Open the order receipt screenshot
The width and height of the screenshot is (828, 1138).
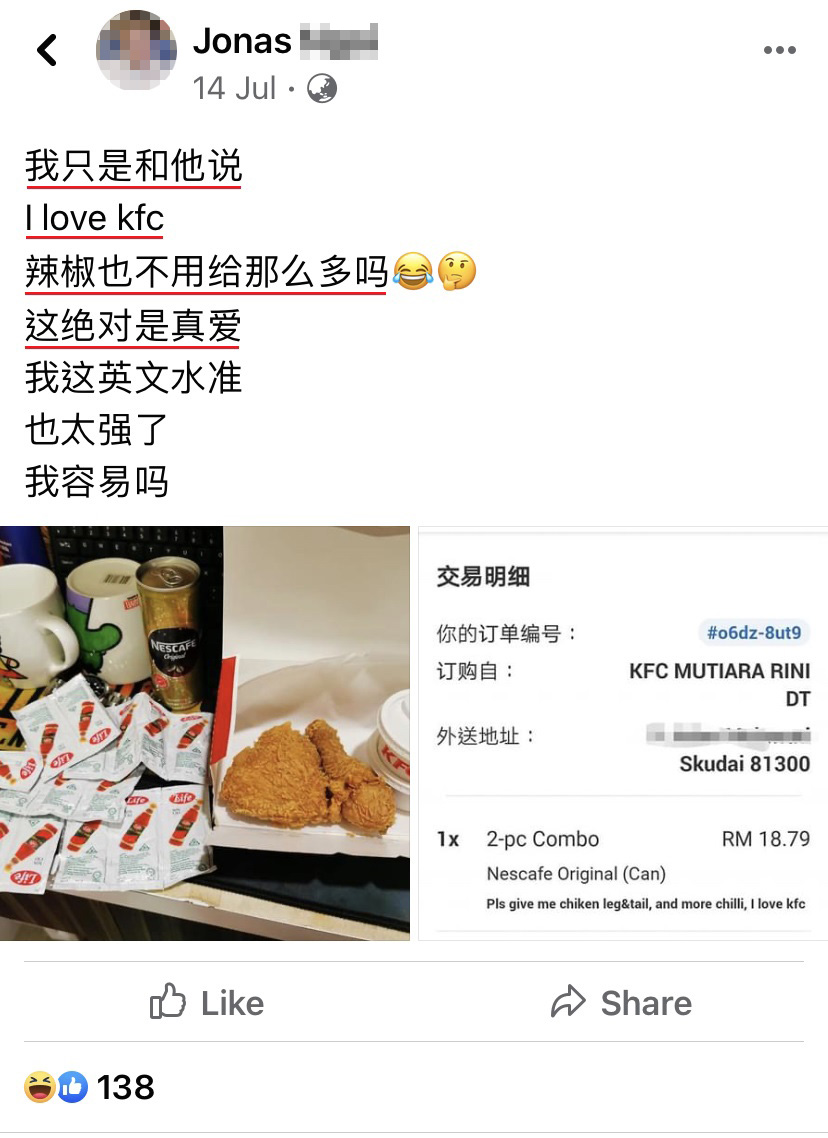(622, 733)
